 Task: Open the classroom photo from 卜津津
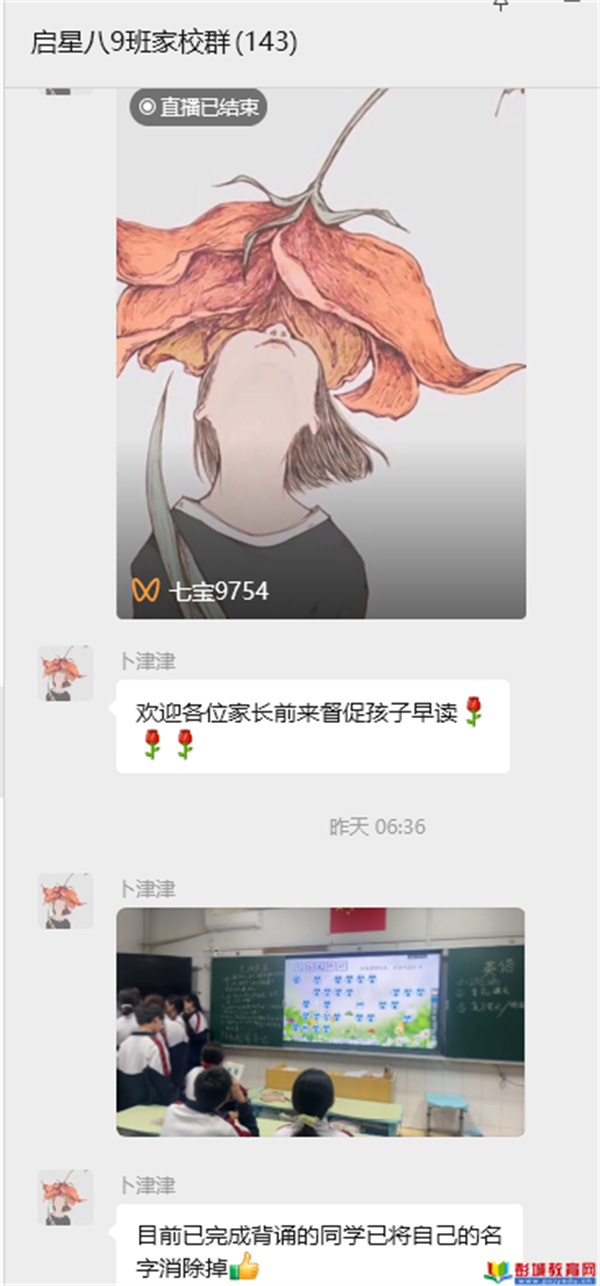pos(320,1021)
